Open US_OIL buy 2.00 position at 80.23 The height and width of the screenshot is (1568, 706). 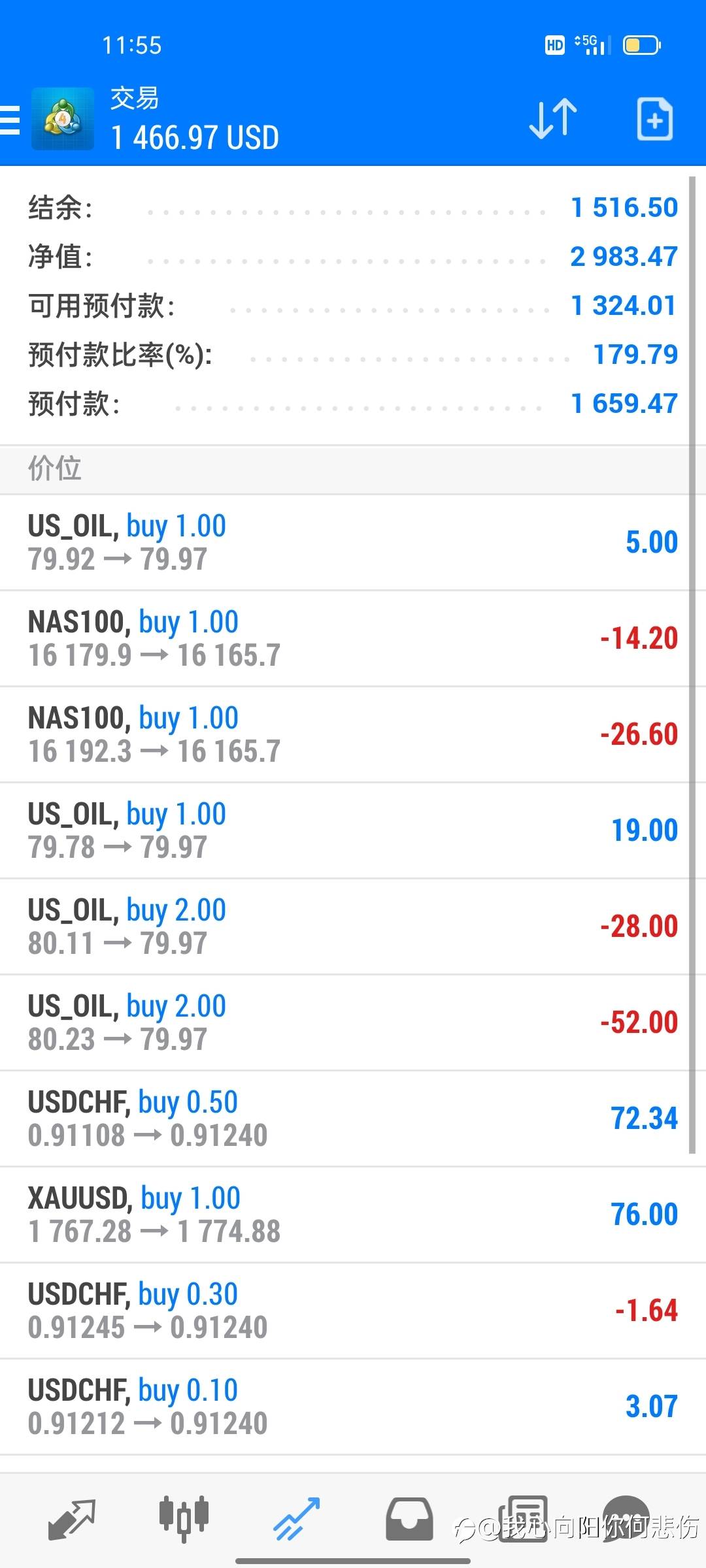click(x=353, y=1022)
